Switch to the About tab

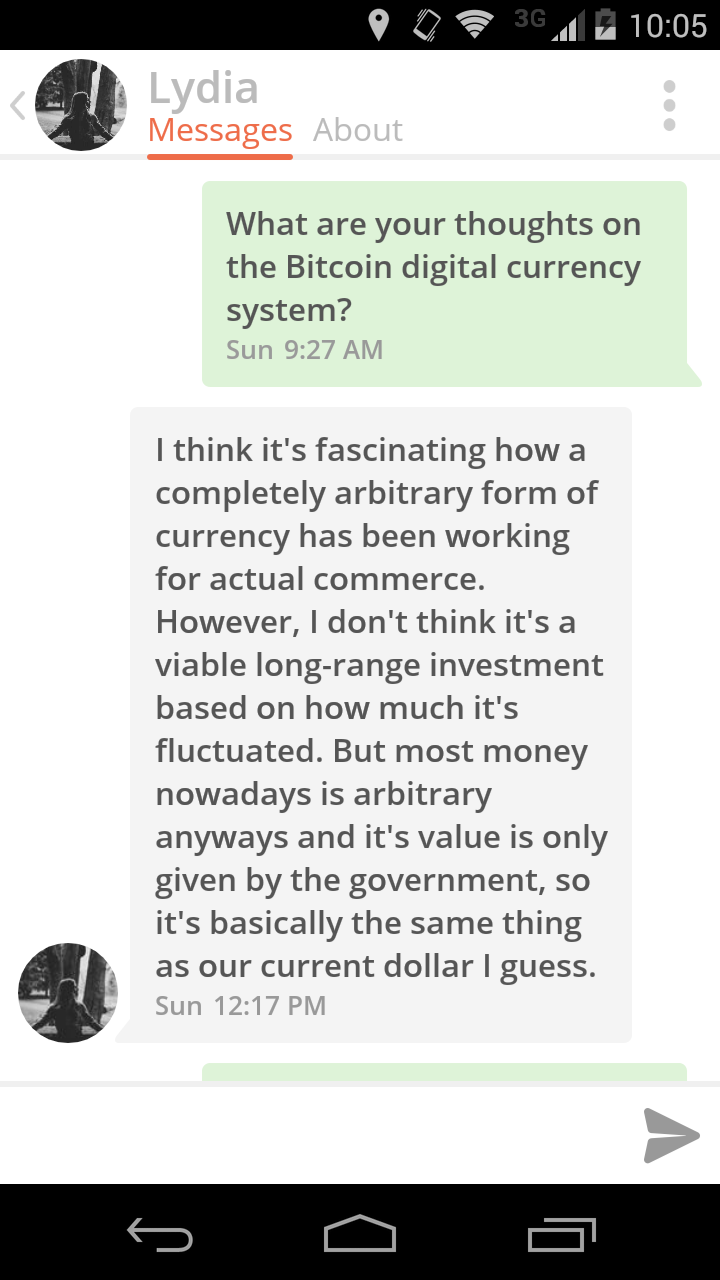coord(357,131)
